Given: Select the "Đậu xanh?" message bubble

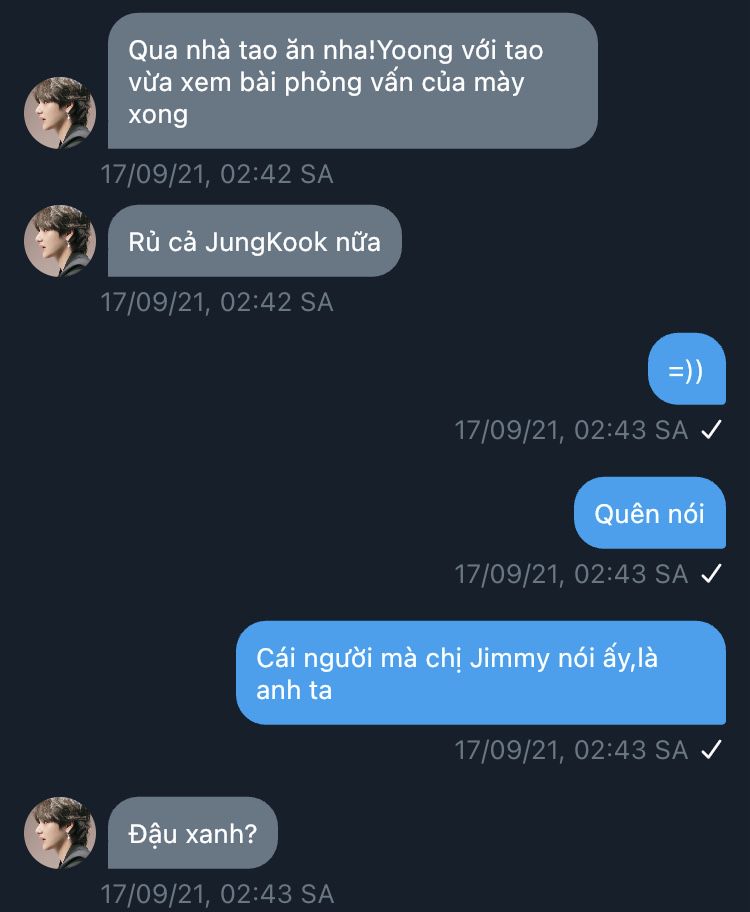Looking at the screenshot, I should pyautogui.click(x=192, y=832).
